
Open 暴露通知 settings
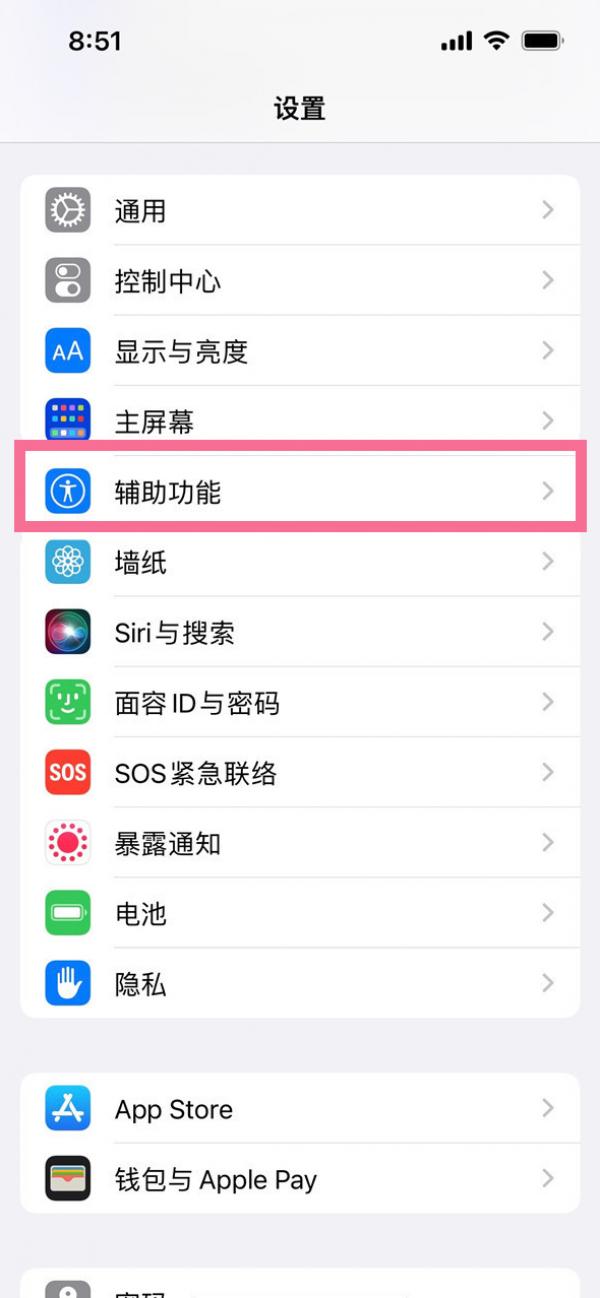(x=300, y=843)
